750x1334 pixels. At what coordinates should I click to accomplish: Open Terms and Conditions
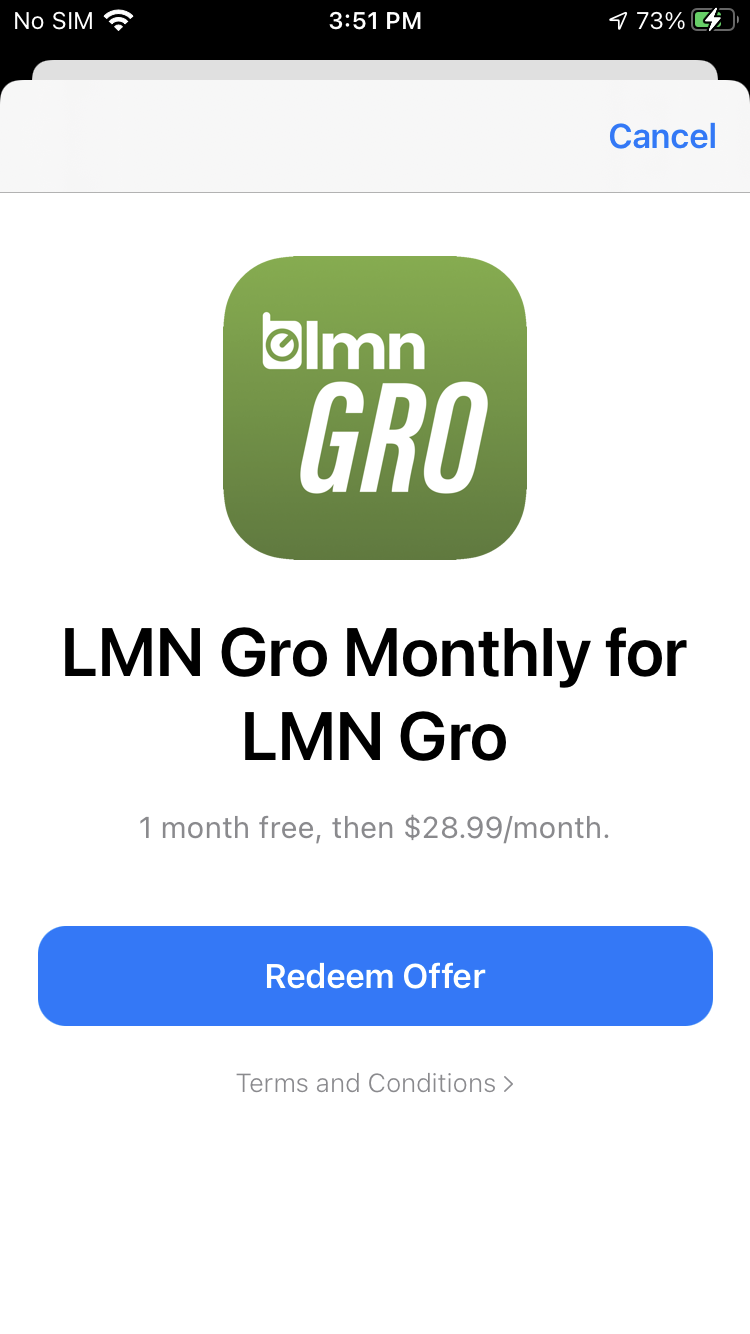pyautogui.click(x=375, y=1083)
